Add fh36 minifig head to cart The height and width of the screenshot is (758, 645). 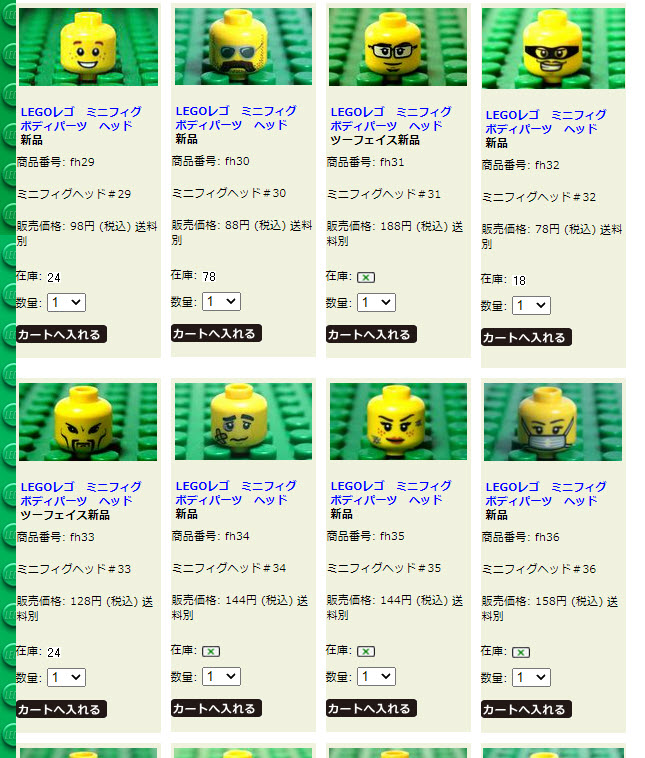(526, 709)
